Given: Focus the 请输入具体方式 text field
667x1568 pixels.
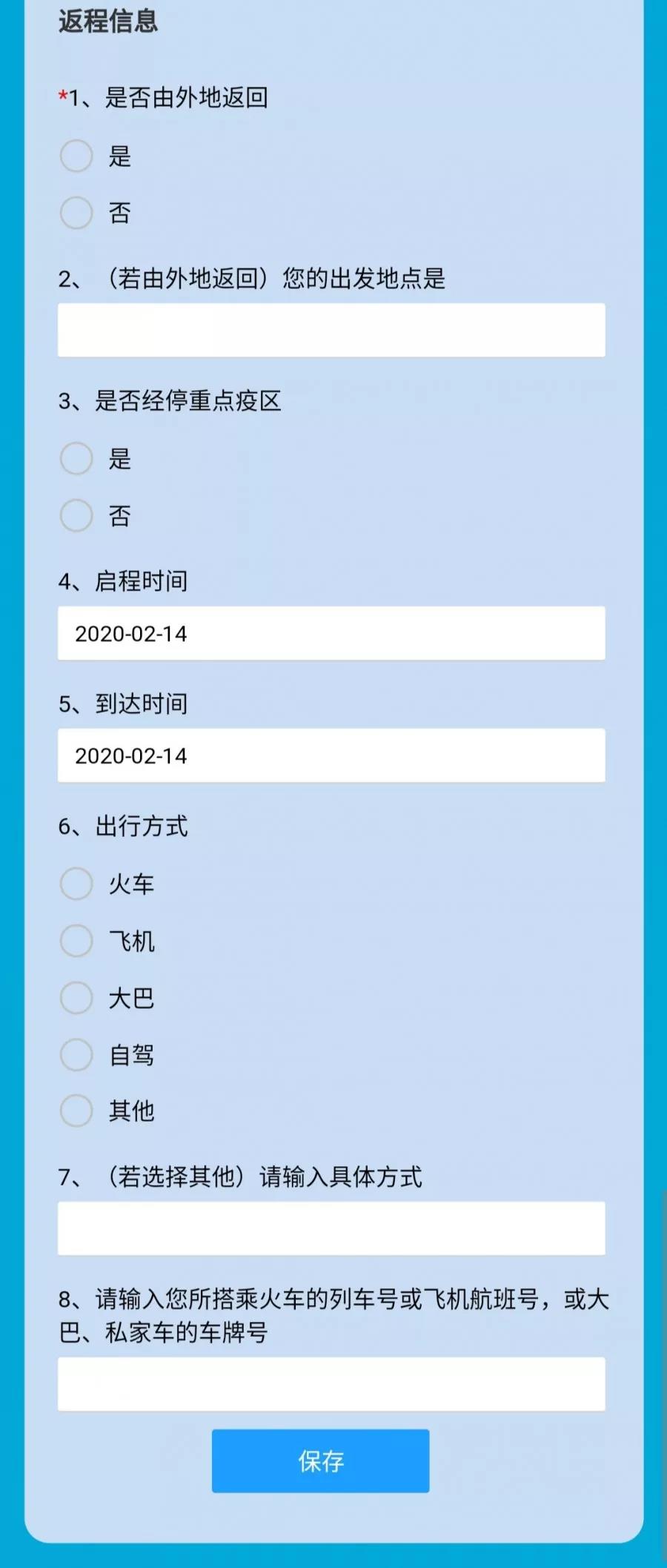Looking at the screenshot, I should tap(331, 1228).
